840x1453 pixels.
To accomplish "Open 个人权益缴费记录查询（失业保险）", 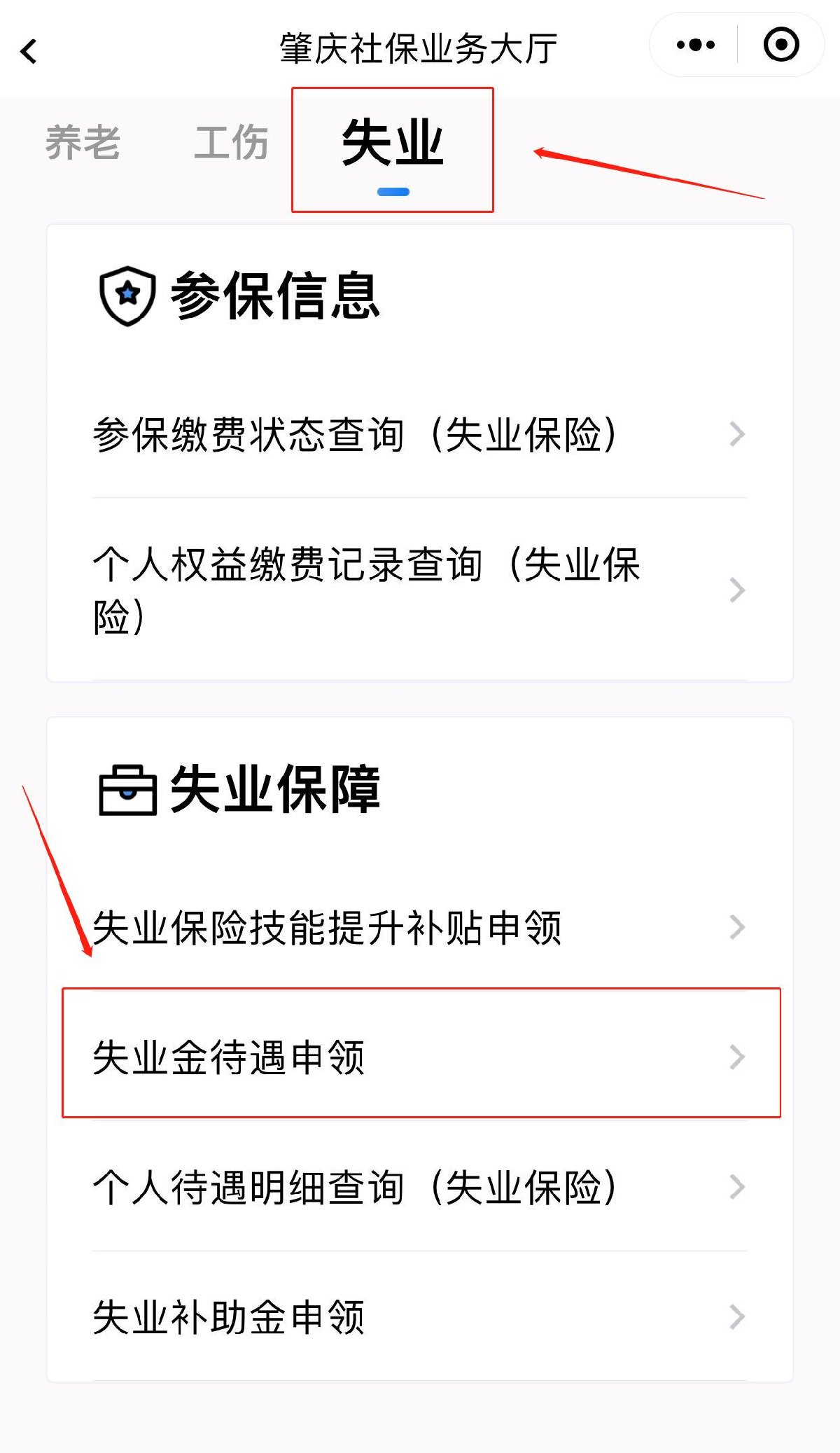I will tap(420, 590).
